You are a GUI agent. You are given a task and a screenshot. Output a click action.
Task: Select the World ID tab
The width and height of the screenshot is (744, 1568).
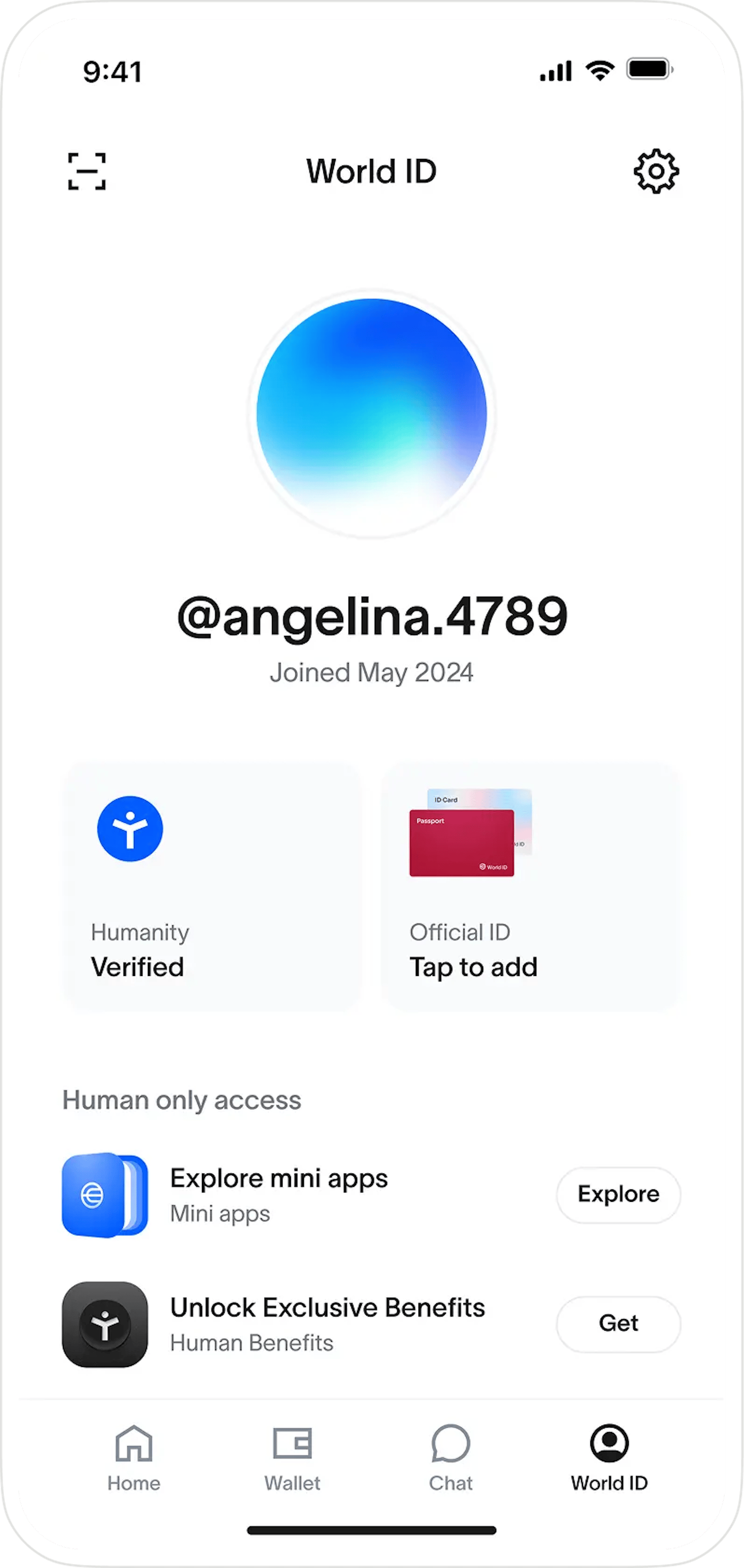tap(609, 1457)
